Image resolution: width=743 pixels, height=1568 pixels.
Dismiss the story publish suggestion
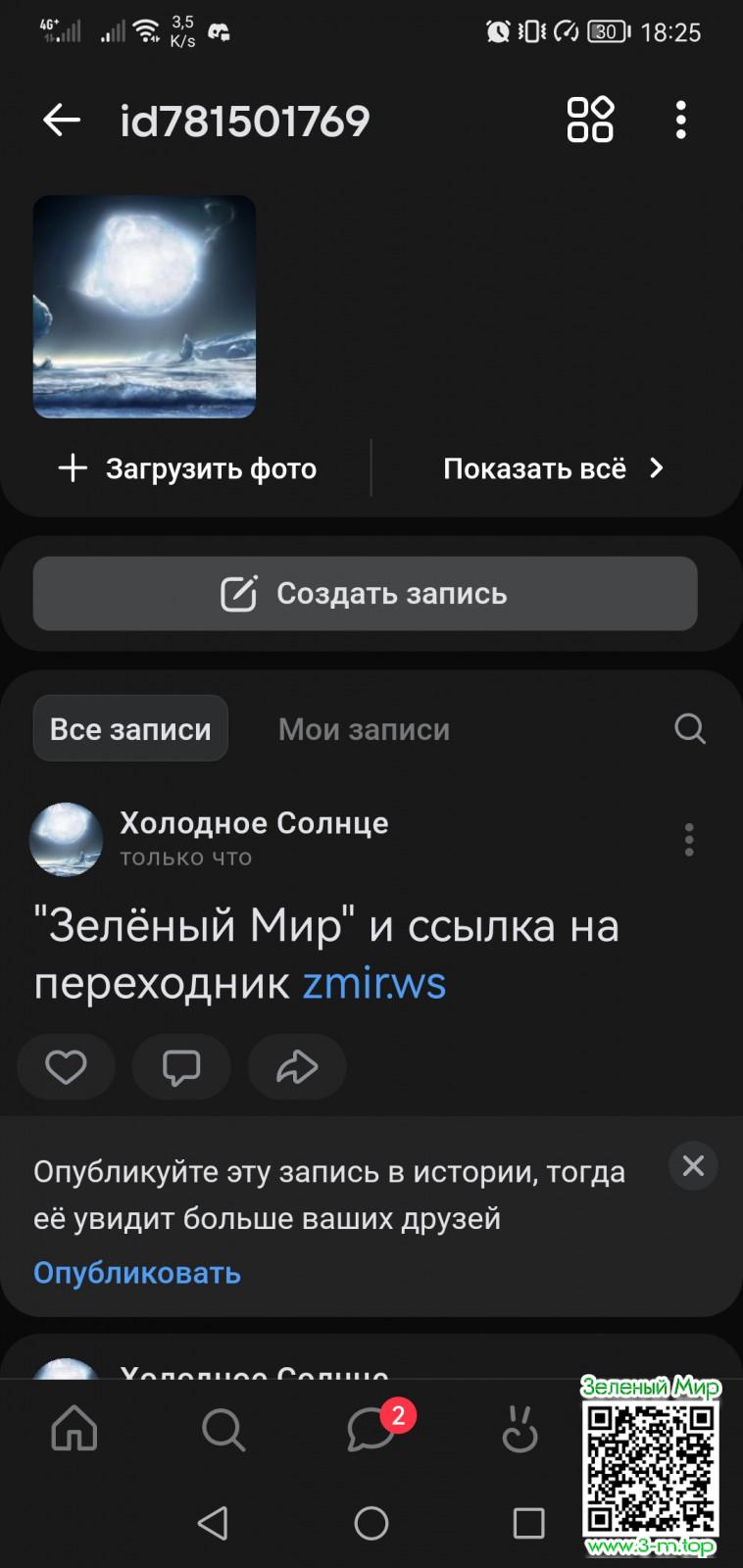(x=693, y=1166)
